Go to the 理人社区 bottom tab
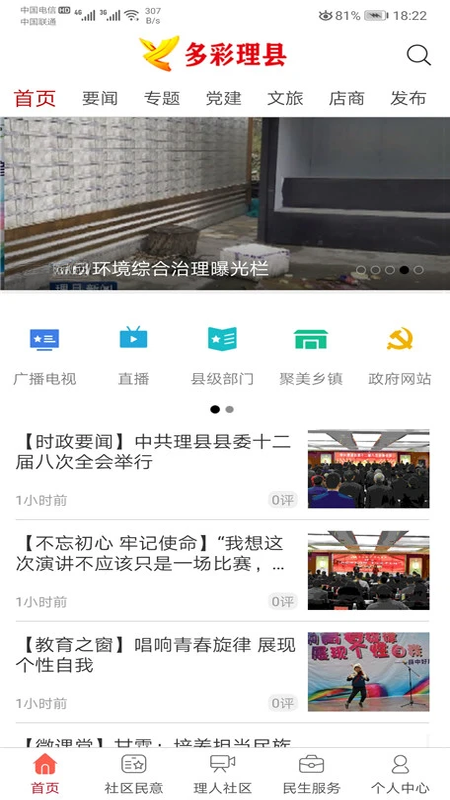The image size is (450, 800). point(222,774)
